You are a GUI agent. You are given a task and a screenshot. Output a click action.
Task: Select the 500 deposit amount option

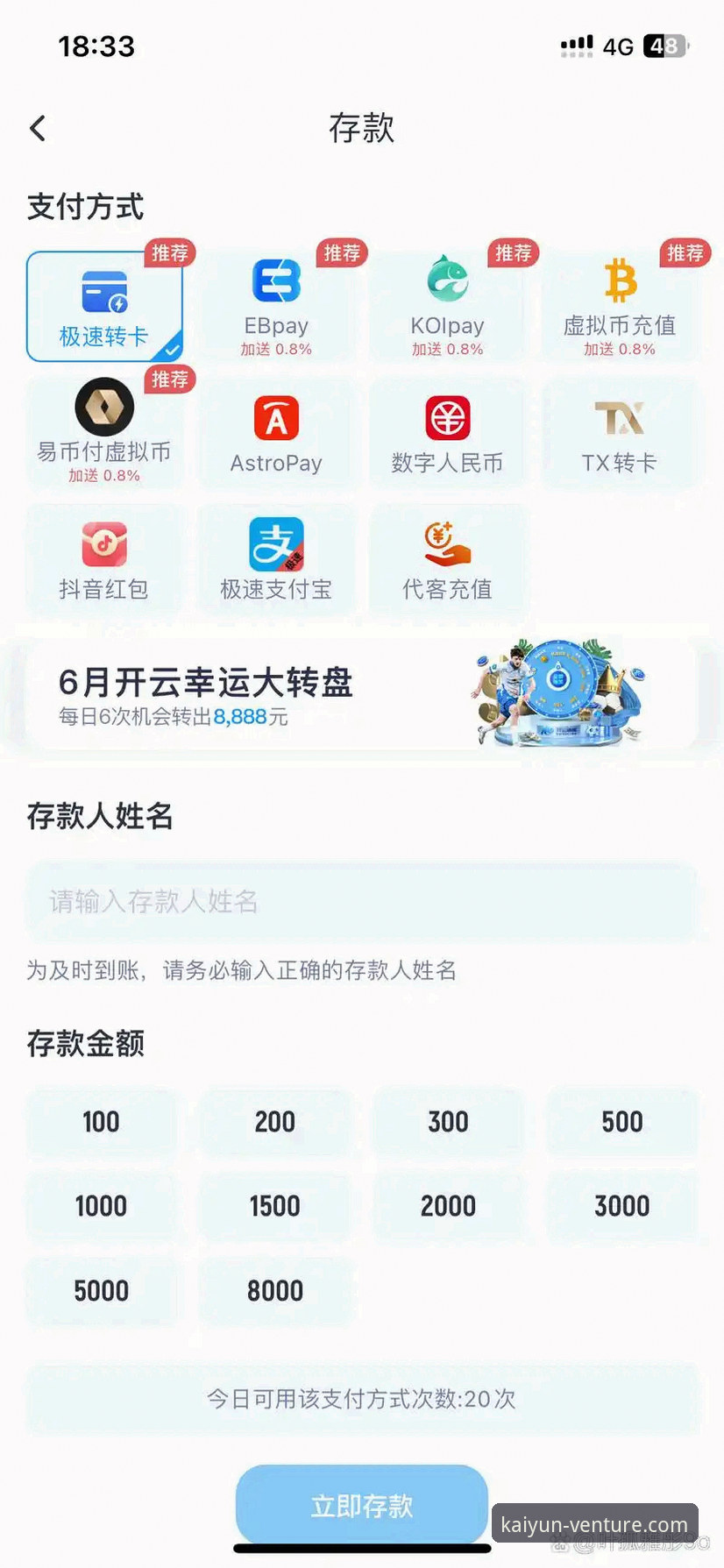click(x=622, y=1122)
